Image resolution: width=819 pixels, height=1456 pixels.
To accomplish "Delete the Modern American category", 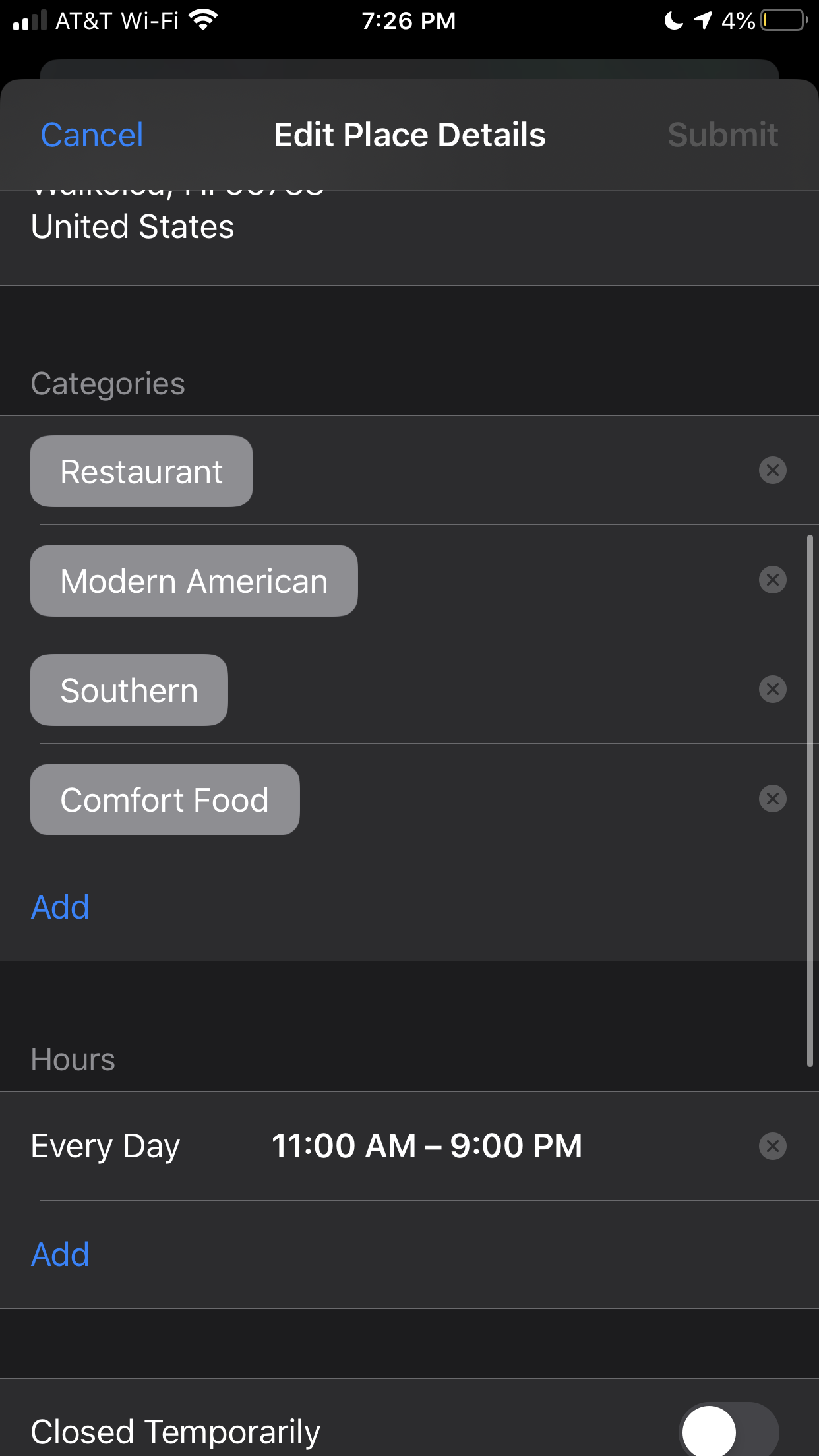I will 772,580.
